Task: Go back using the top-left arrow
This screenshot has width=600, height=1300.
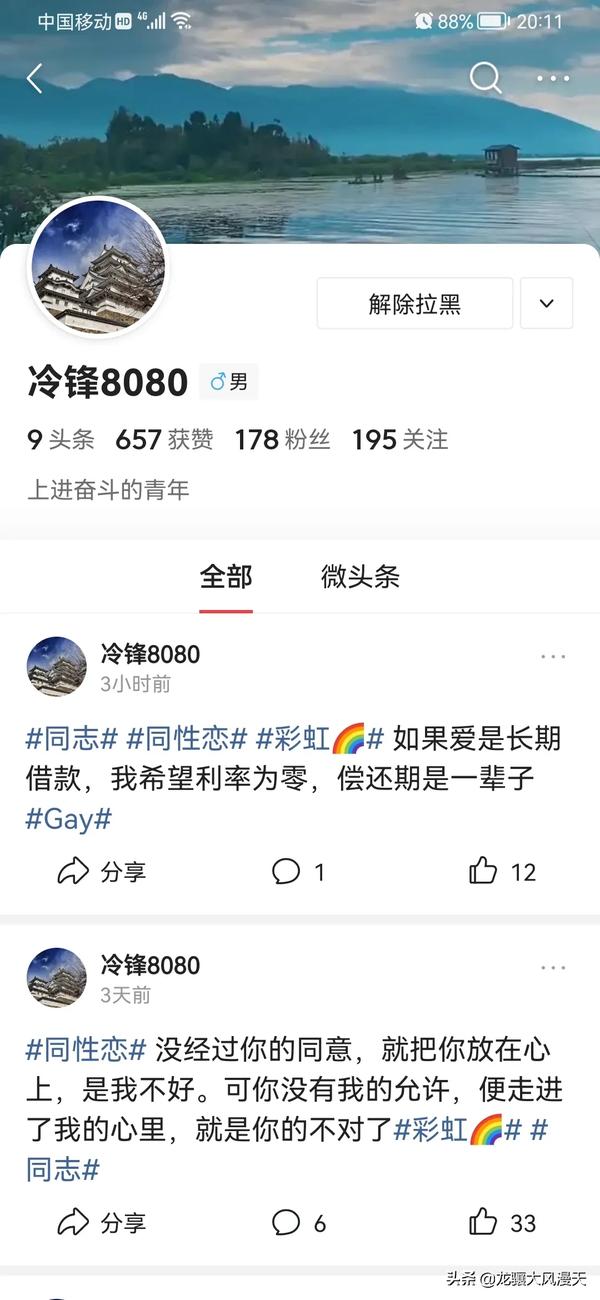Action: [x=35, y=78]
